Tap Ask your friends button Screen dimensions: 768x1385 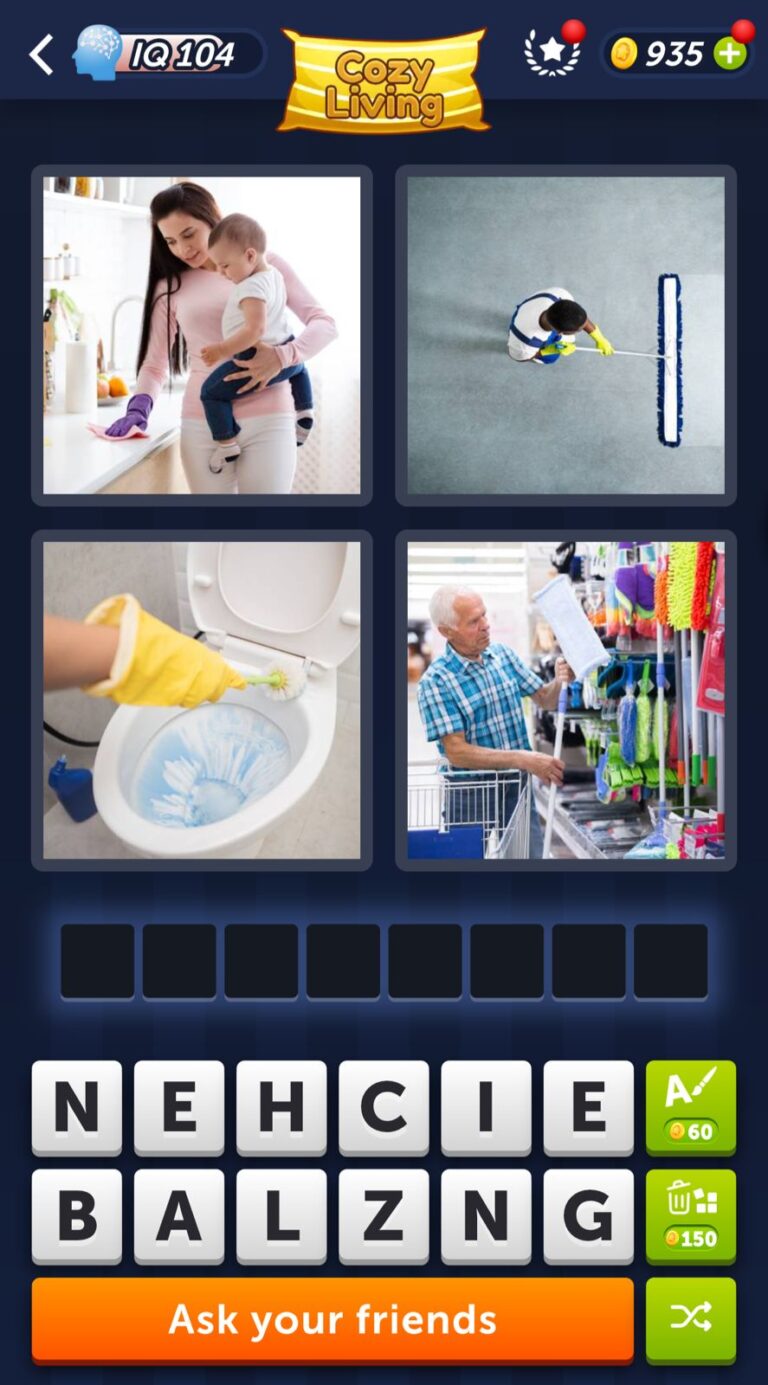(333, 1320)
